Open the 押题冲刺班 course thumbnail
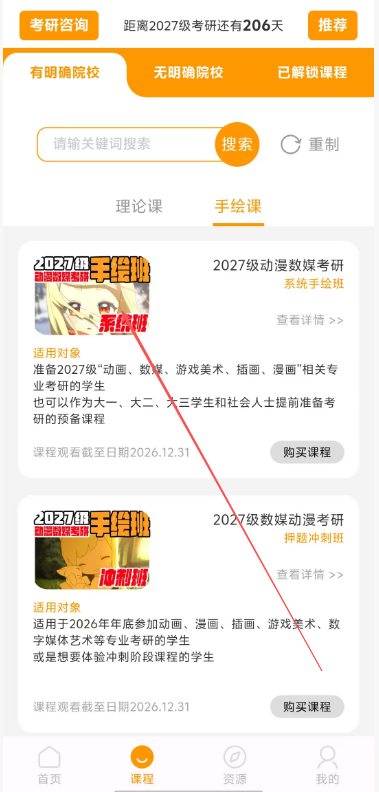 (x=92, y=550)
